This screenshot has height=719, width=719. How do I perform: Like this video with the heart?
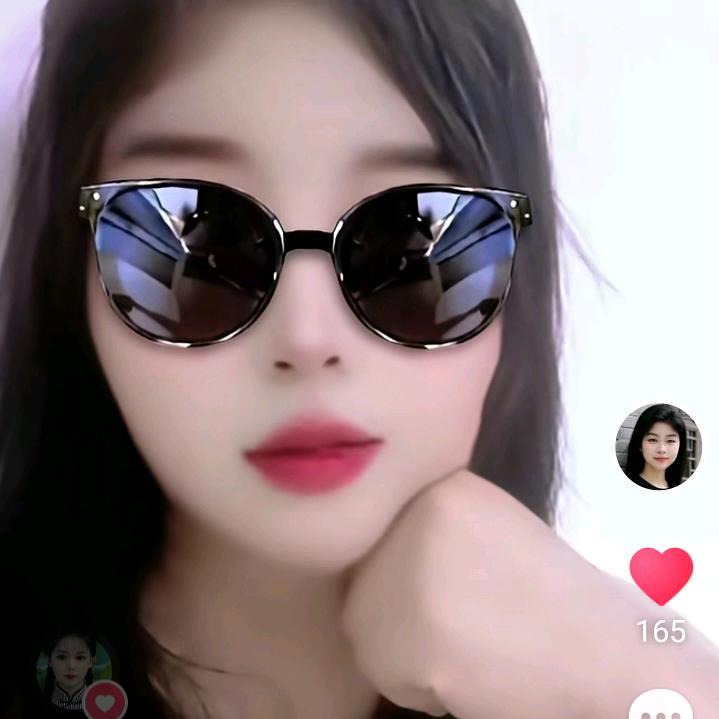click(x=660, y=575)
